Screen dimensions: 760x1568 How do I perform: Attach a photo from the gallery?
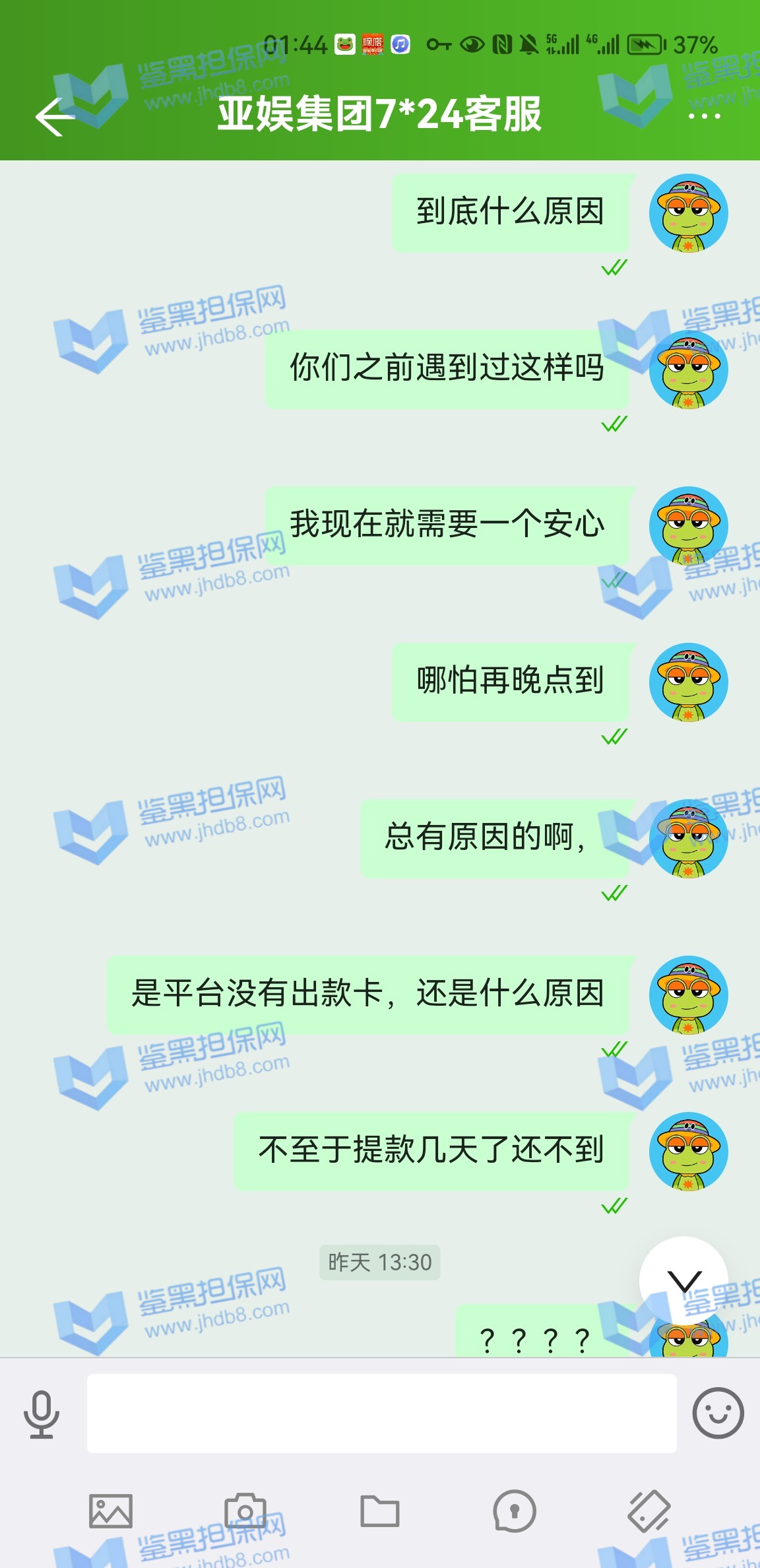(x=111, y=1511)
